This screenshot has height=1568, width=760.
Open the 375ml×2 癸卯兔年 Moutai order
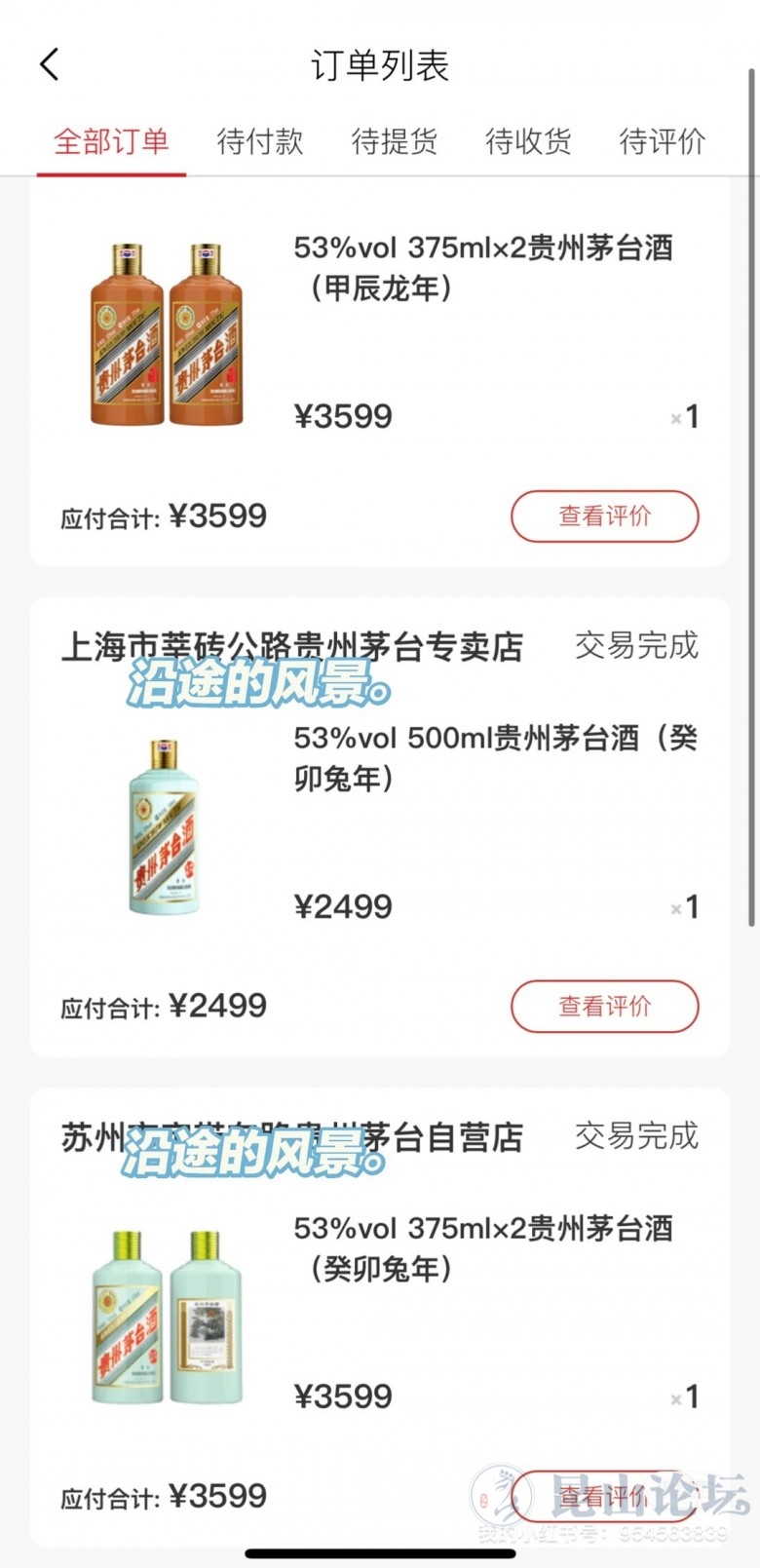[x=482, y=1248]
